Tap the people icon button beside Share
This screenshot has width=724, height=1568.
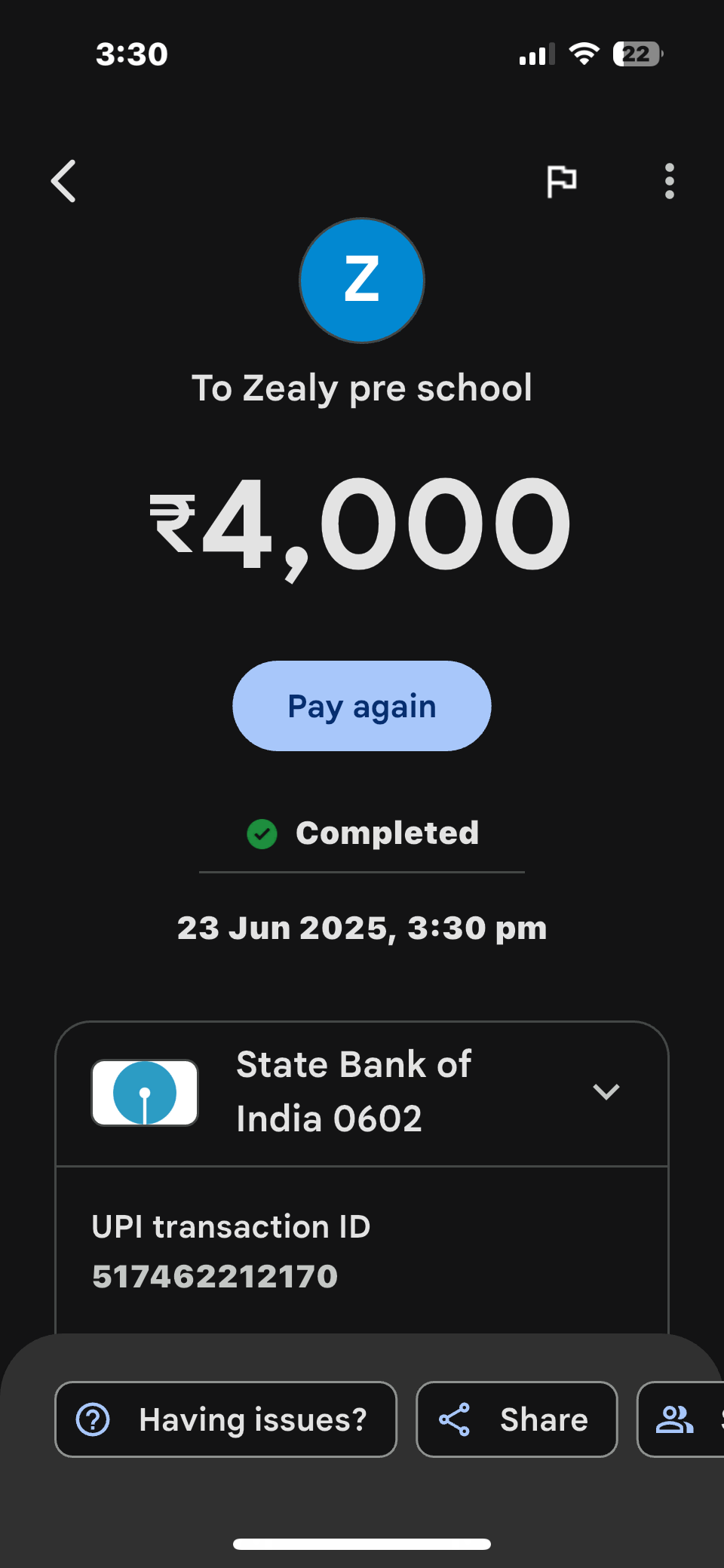679,1419
